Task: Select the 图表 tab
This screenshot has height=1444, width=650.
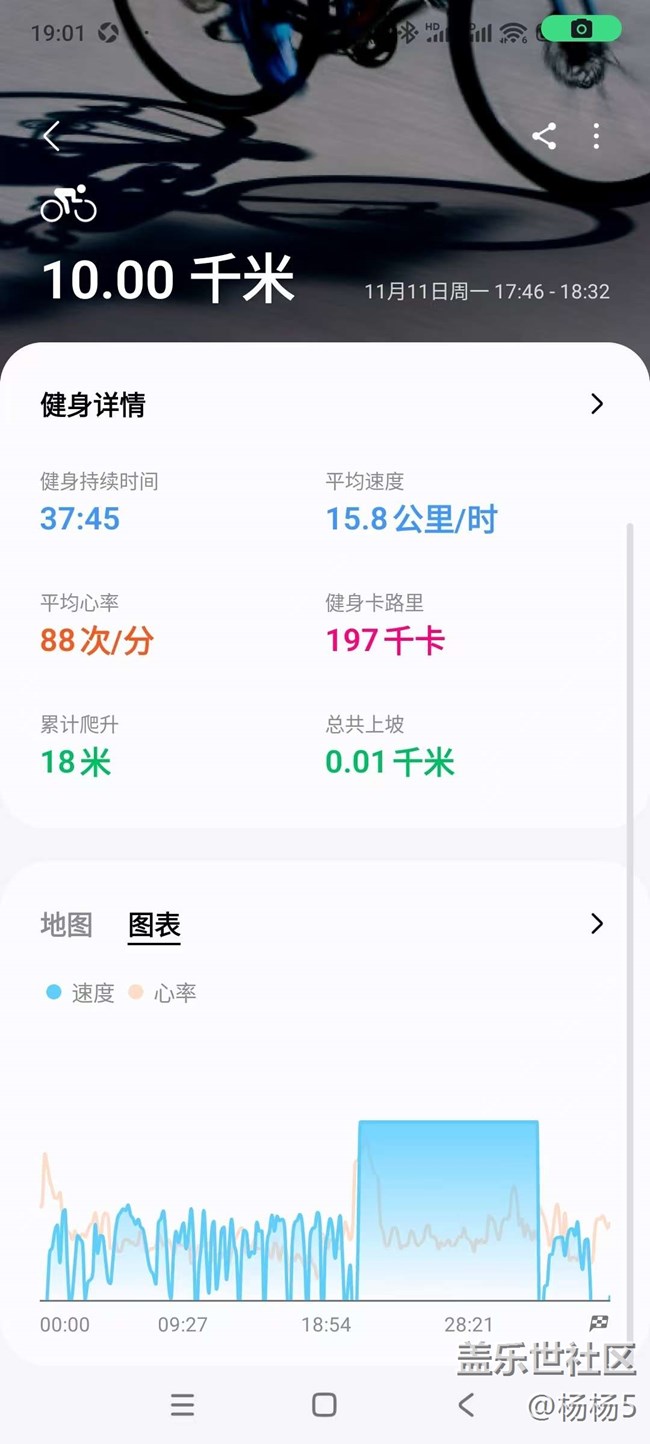Action: (x=154, y=925)
